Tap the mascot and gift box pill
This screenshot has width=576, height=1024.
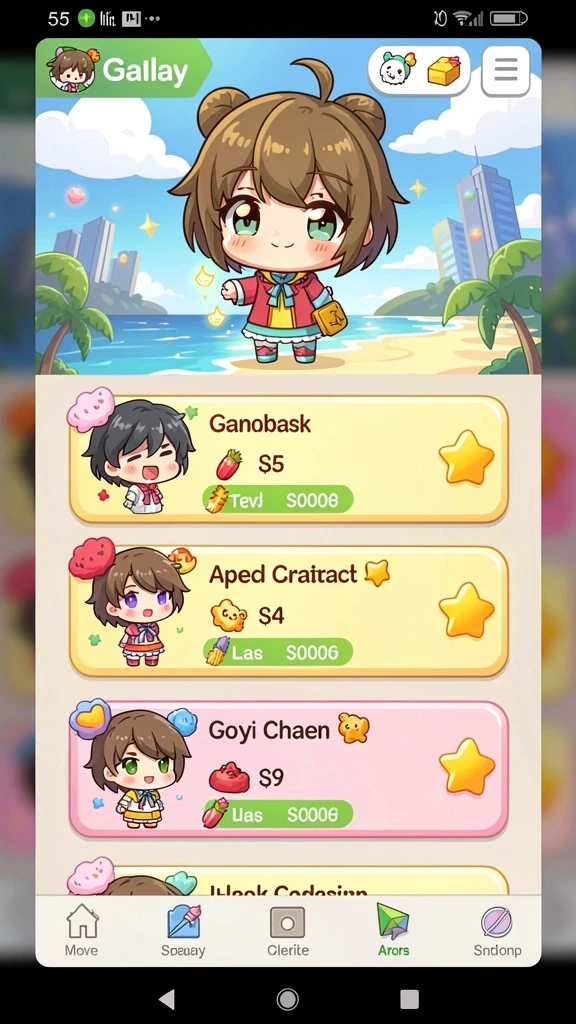click(420, 71)
